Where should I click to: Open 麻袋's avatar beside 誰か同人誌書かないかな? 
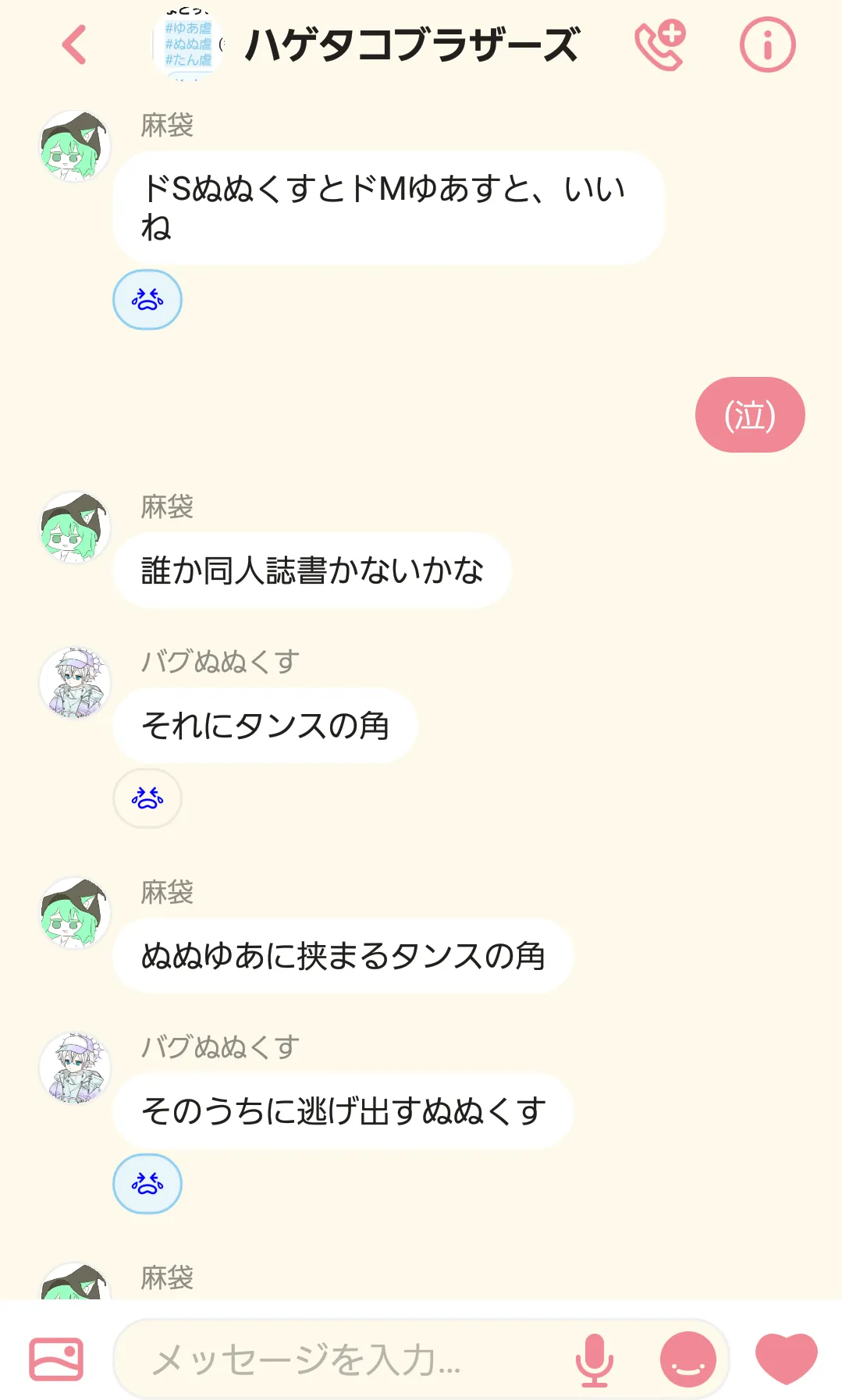point(75,527)
